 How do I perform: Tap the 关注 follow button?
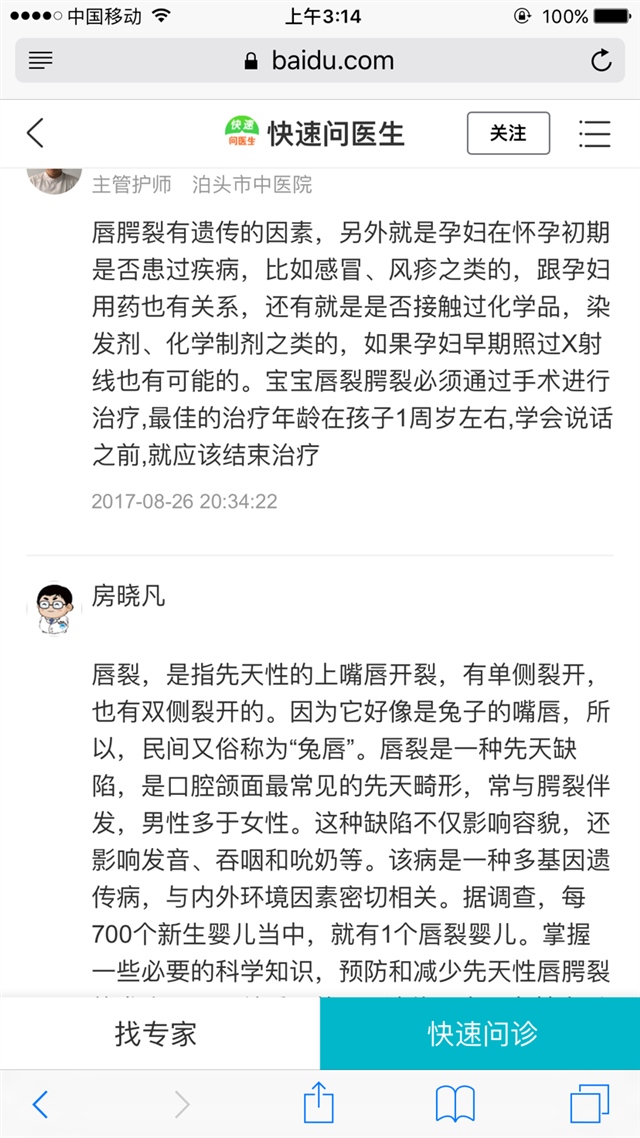pos(508,133)
